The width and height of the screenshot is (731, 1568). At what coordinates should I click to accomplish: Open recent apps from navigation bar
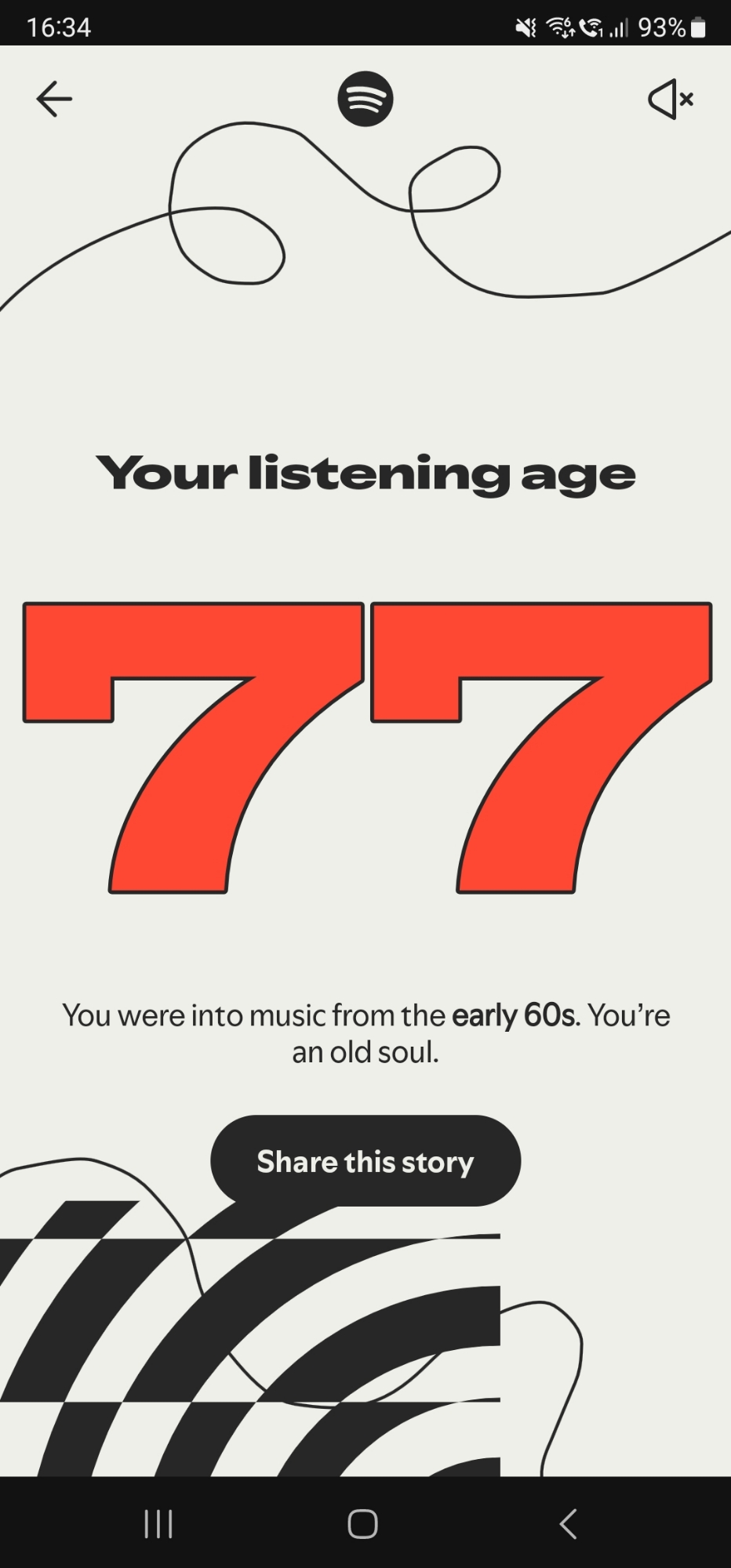click(158, 1524)
